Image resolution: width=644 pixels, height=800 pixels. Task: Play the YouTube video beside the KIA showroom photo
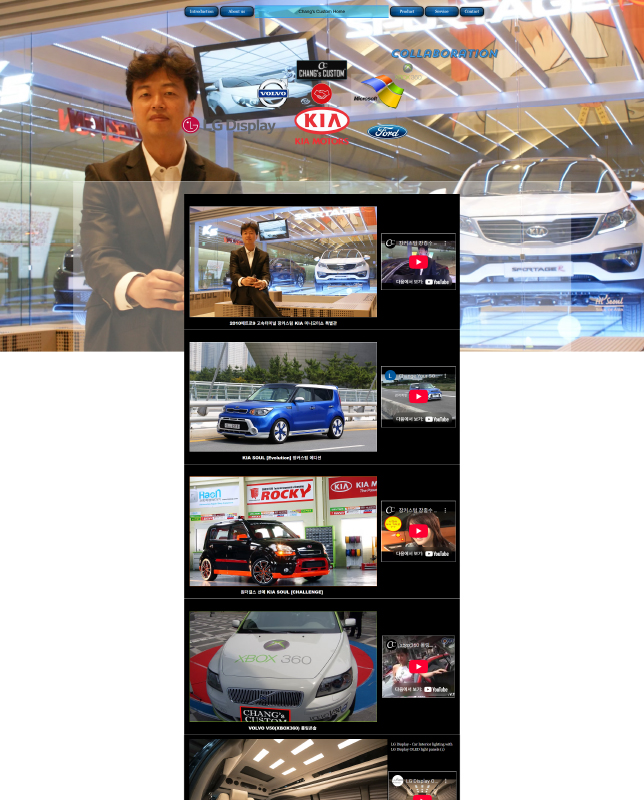click(418, 262)
